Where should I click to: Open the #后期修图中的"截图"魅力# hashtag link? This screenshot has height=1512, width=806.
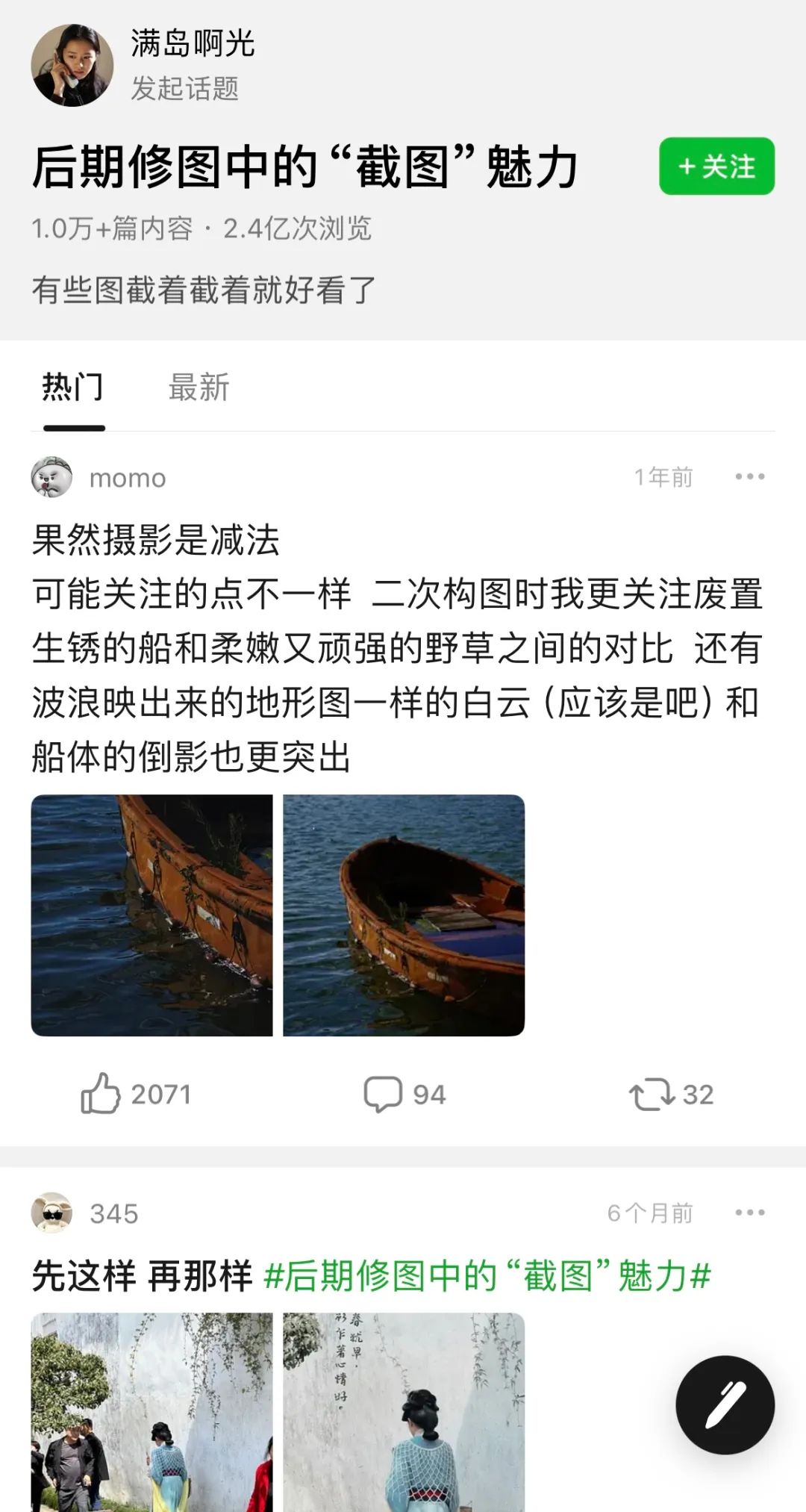pyautogui.click(x=487, y=1276)
